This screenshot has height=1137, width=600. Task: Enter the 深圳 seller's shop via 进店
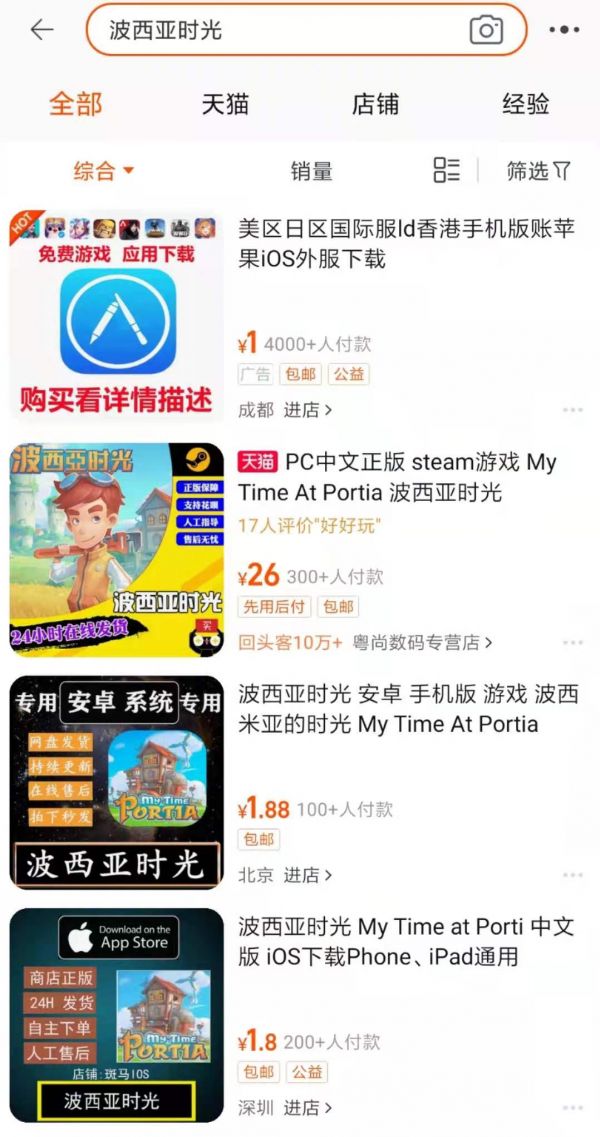point(307,1107)
